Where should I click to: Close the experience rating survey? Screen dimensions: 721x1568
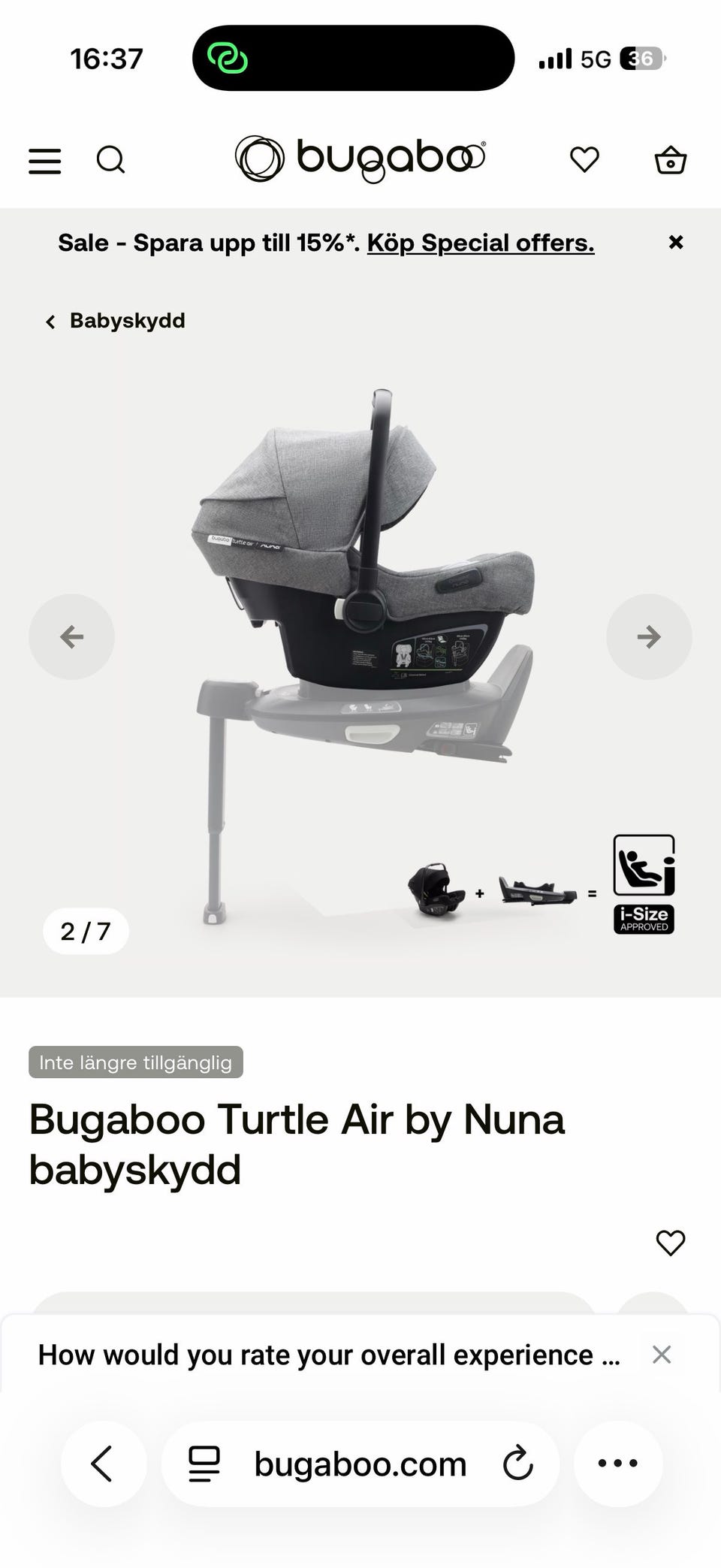(x=662, y=1355)
